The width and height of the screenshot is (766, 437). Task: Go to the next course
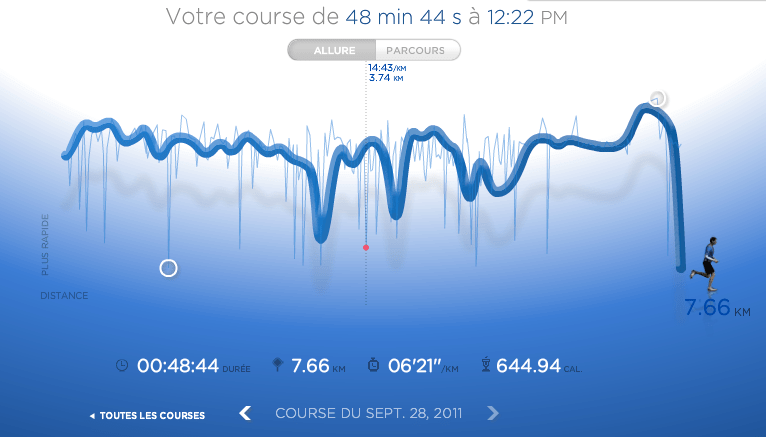(x=492, y=413)
